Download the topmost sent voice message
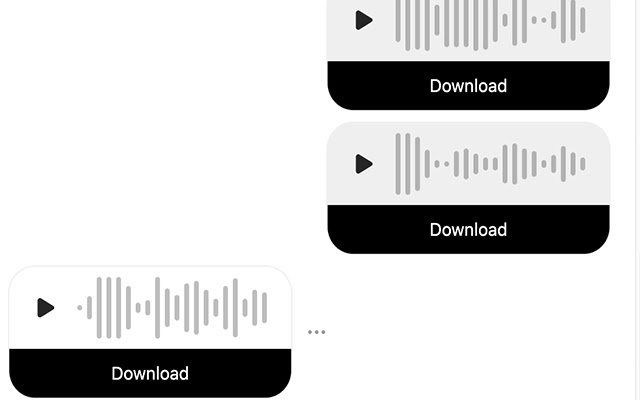Image resolution: width=640 pixels, height=400 pixels. pos(468,86)
